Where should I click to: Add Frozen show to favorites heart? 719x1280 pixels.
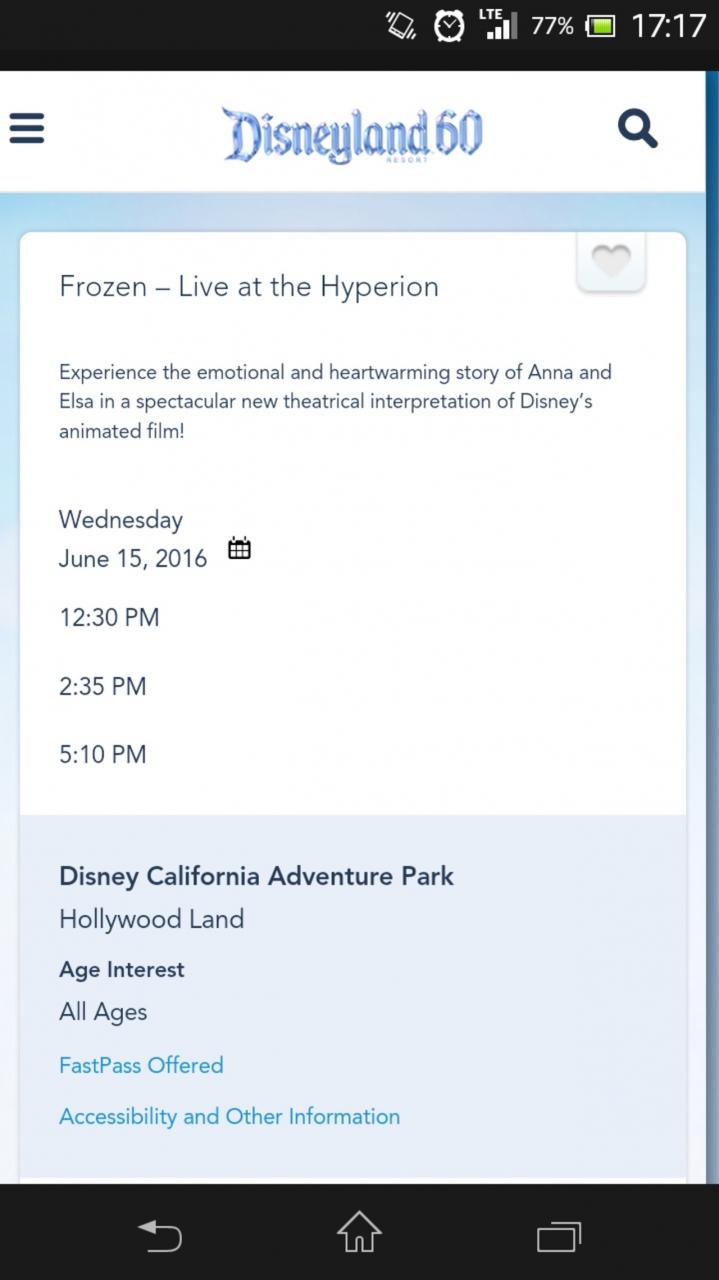click(611, 262)
